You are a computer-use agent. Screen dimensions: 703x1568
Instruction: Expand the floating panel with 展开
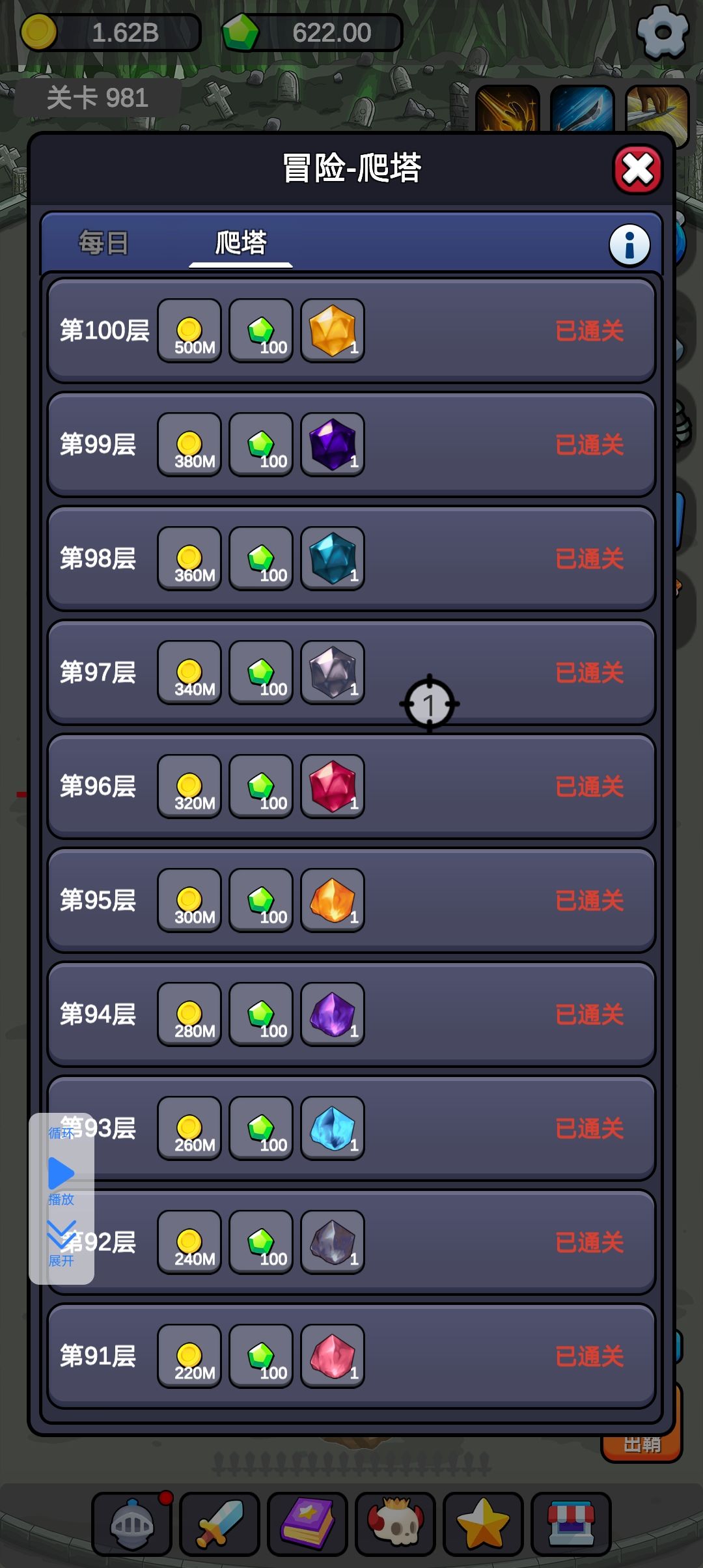click(61, 1244)
